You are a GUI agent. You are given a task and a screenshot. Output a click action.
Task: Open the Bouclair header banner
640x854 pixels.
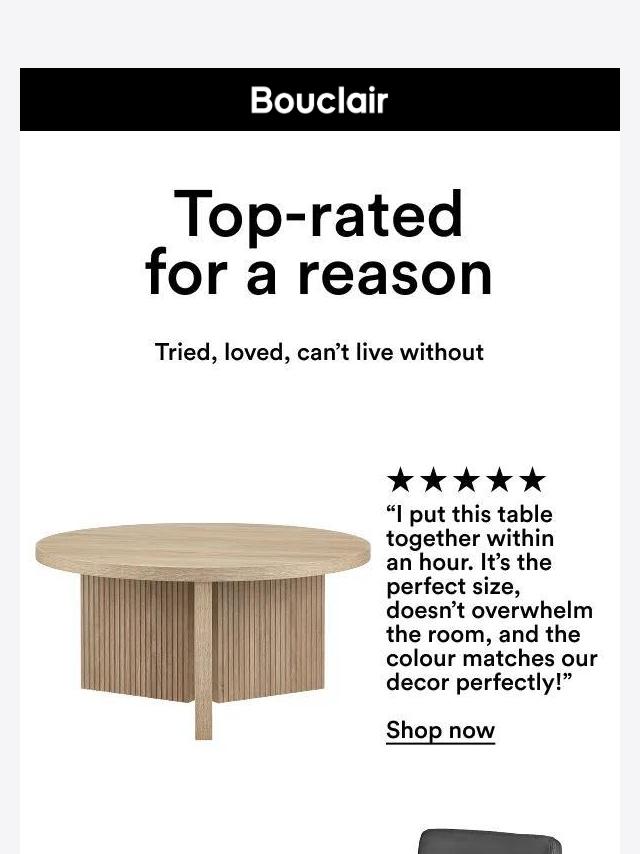click(x=320, y=100)
